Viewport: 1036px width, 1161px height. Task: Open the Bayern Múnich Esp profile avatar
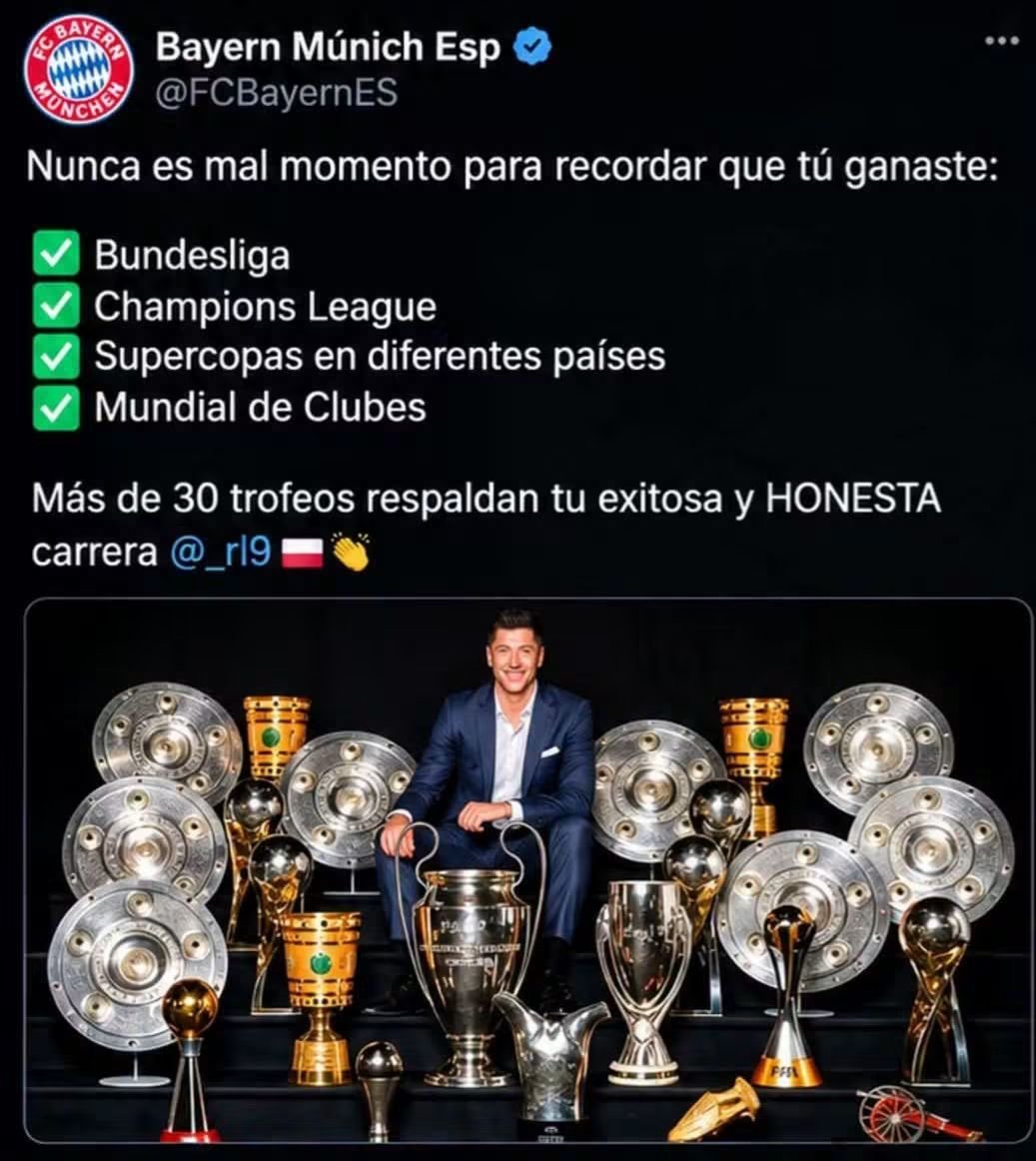[x=78, y=71]
